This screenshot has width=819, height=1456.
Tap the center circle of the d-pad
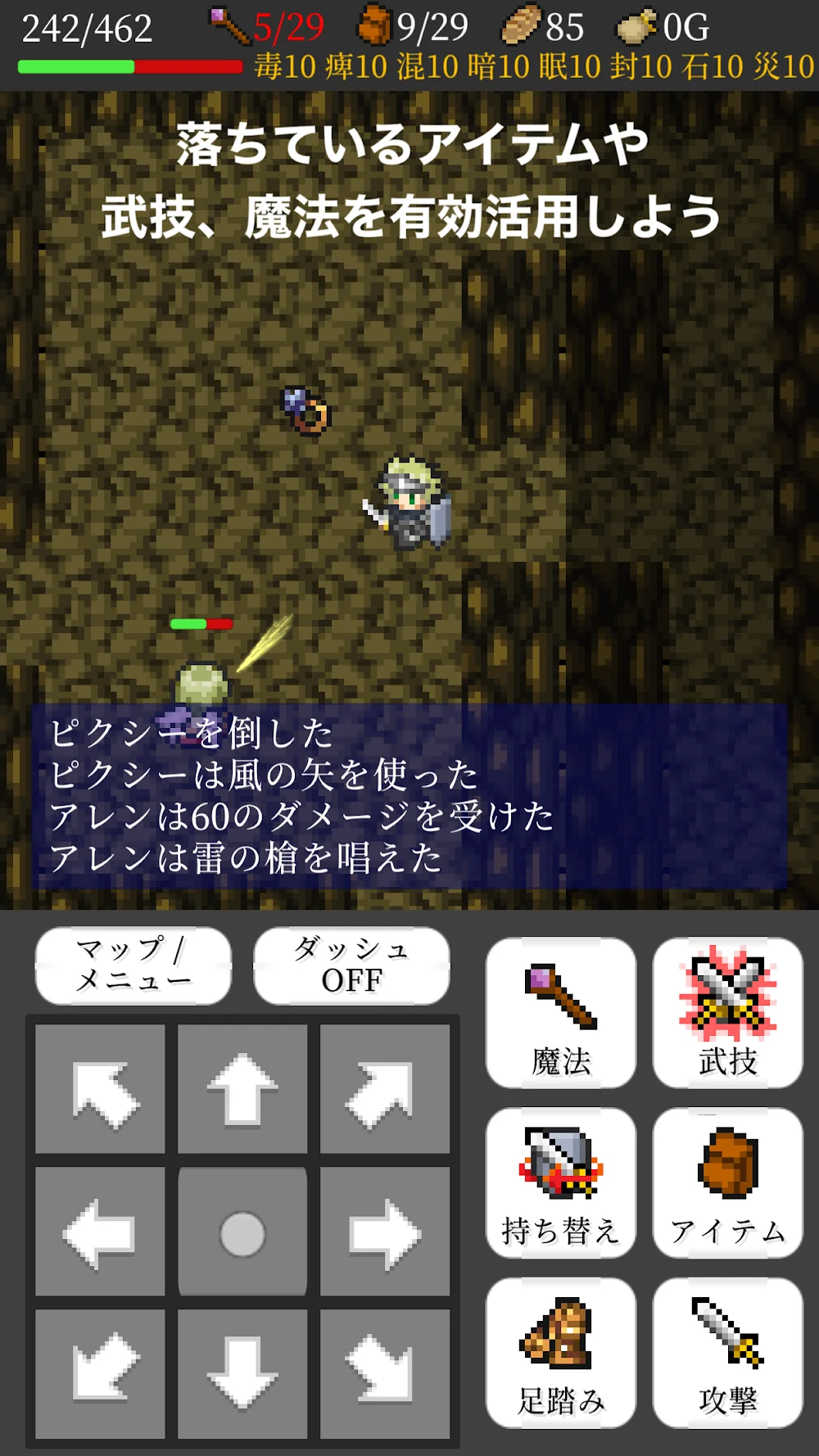tap(242, 1232)
